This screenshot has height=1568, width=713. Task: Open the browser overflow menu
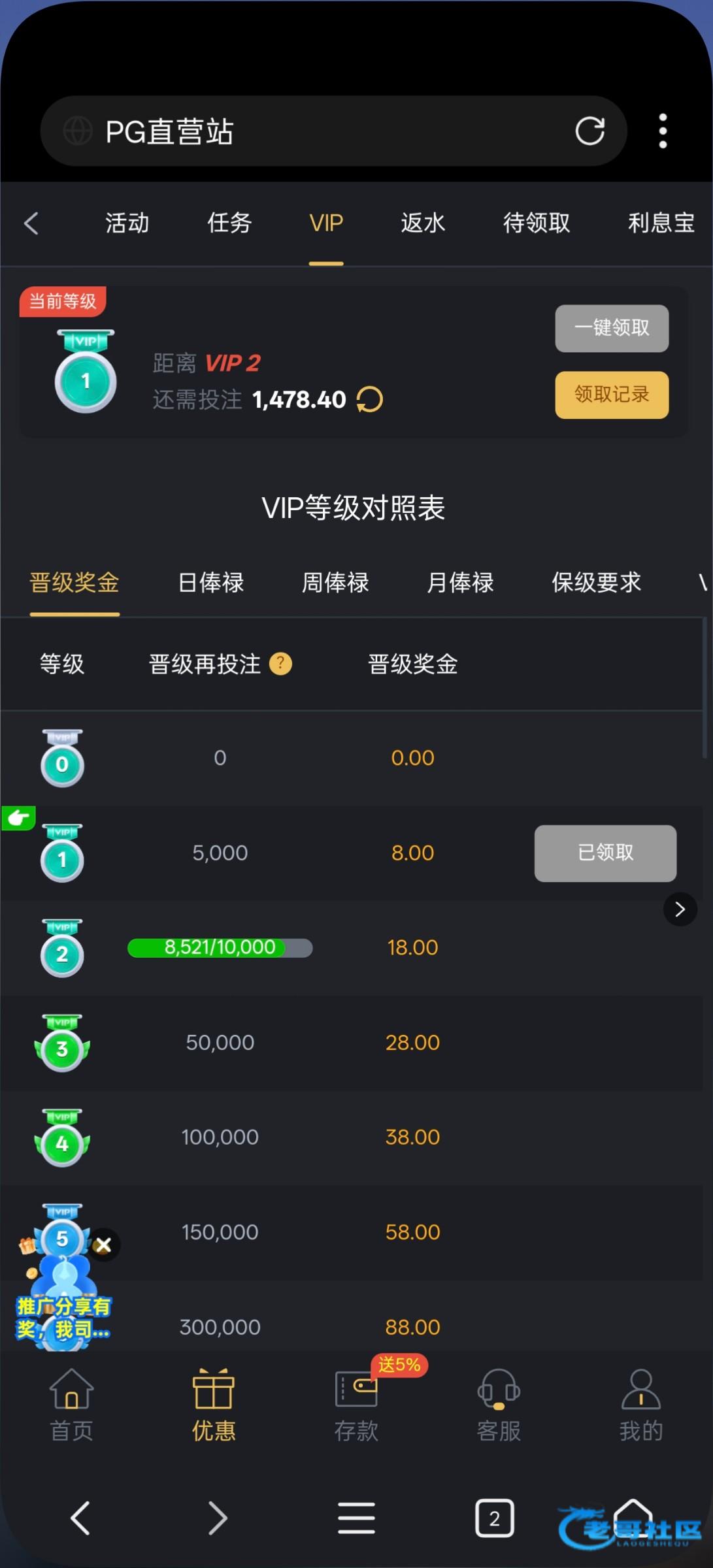click(x=663, y=131)
